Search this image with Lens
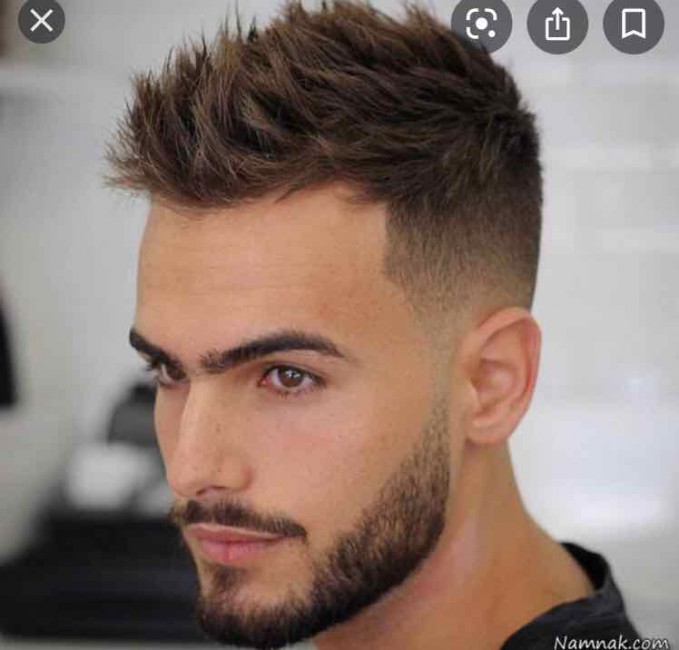Screen dimensions: 679x650 click(x=481, y=23)
